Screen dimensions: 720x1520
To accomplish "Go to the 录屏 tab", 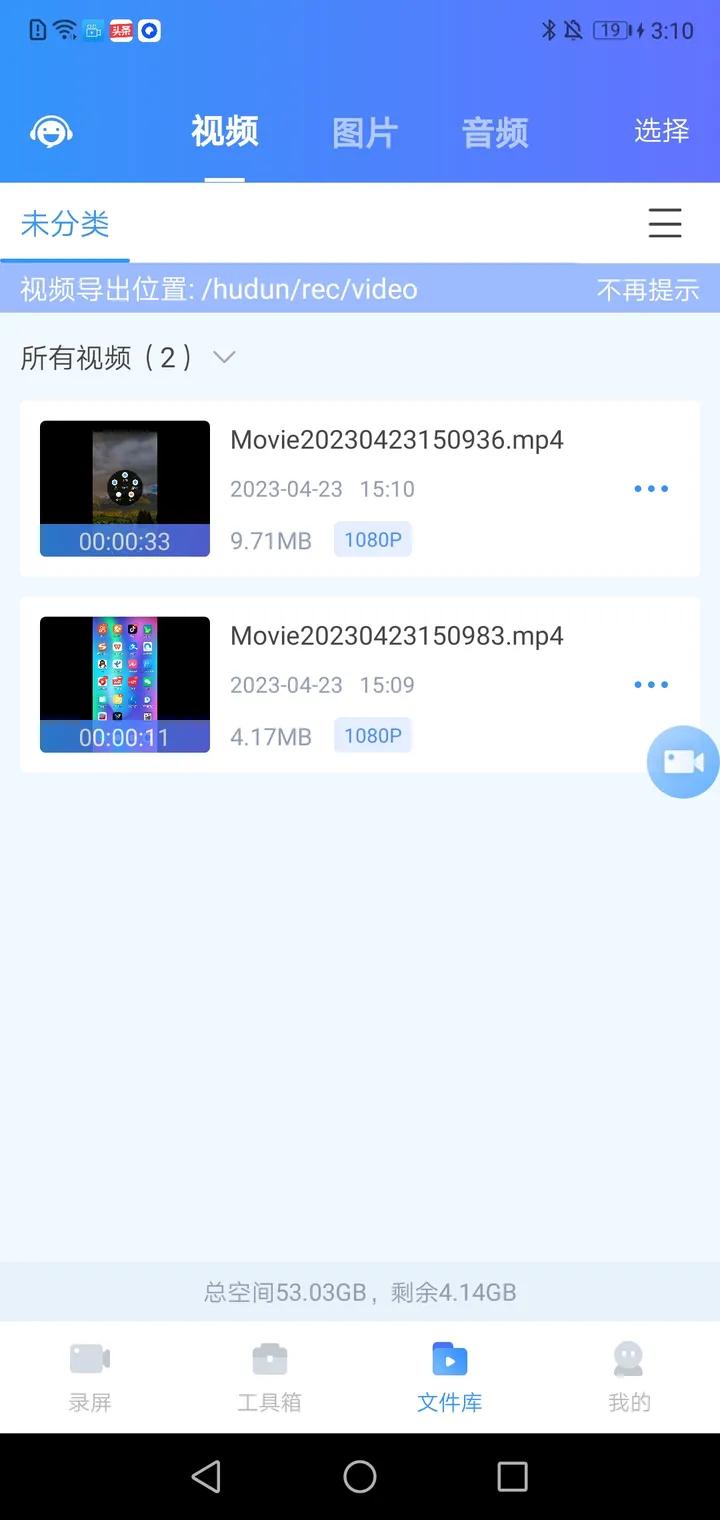I will pos(90,1377).
